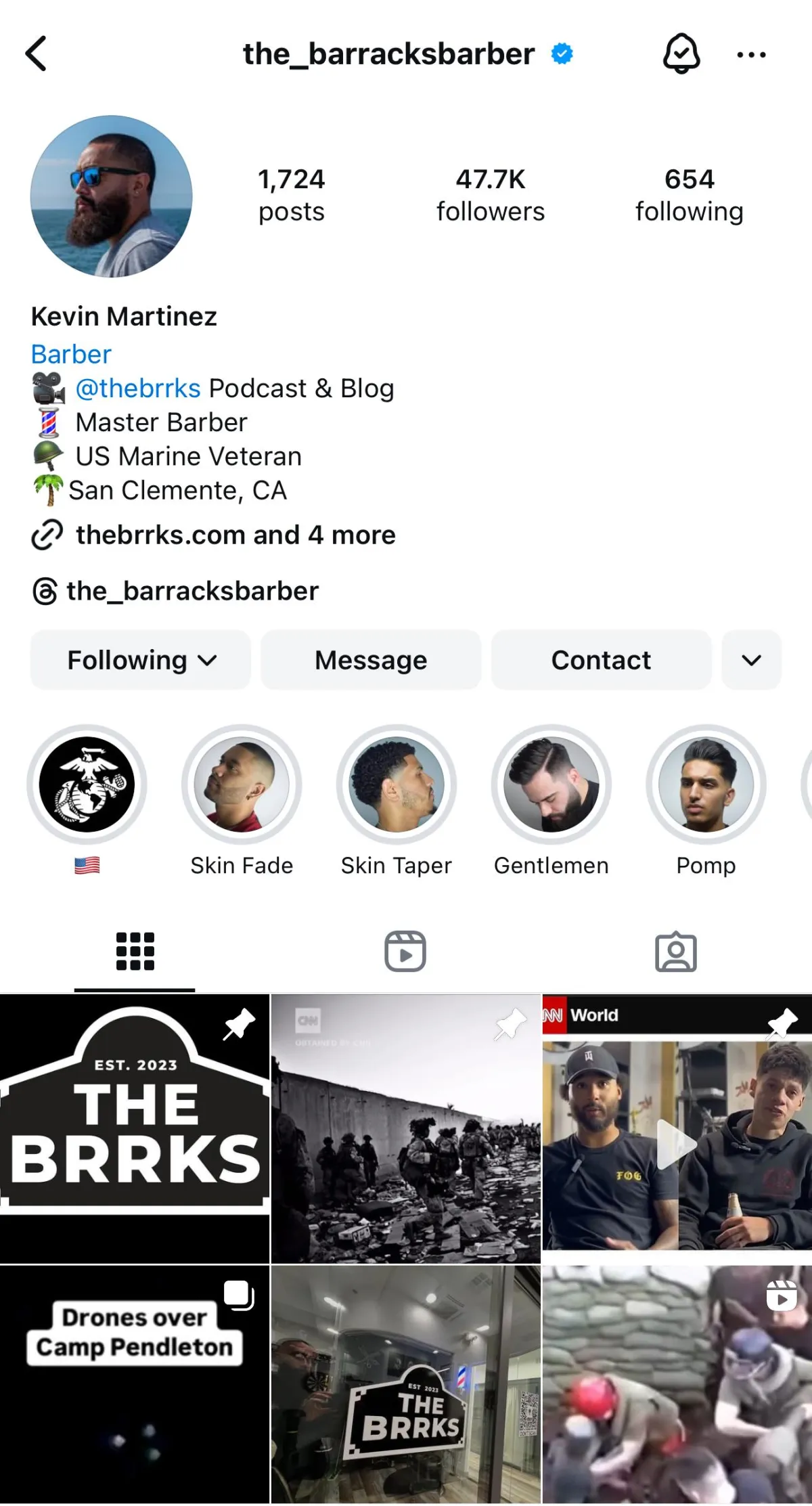Open the Drones over Camp Pendleton post

(134, 1384)
